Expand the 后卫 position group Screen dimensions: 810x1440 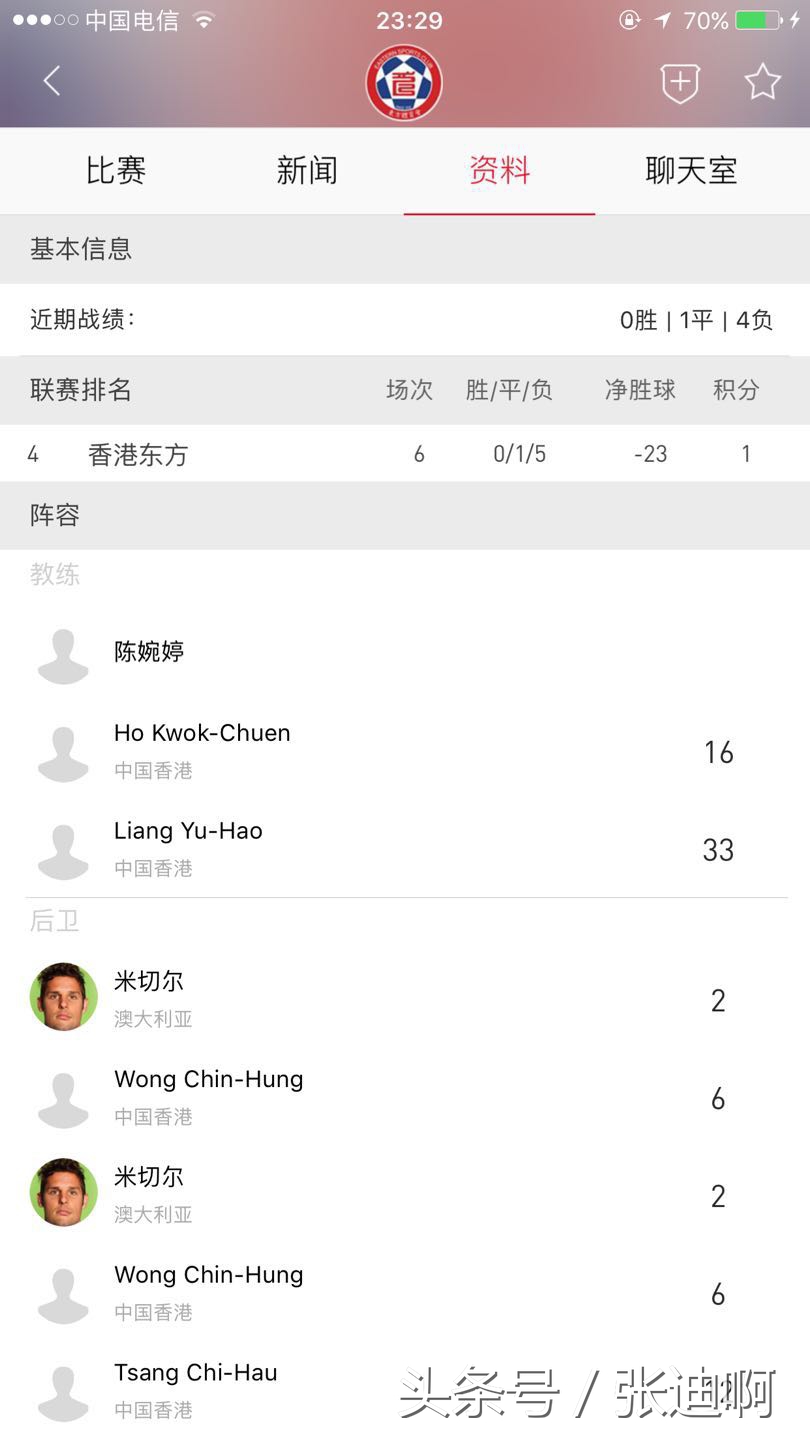click(55, 921)
